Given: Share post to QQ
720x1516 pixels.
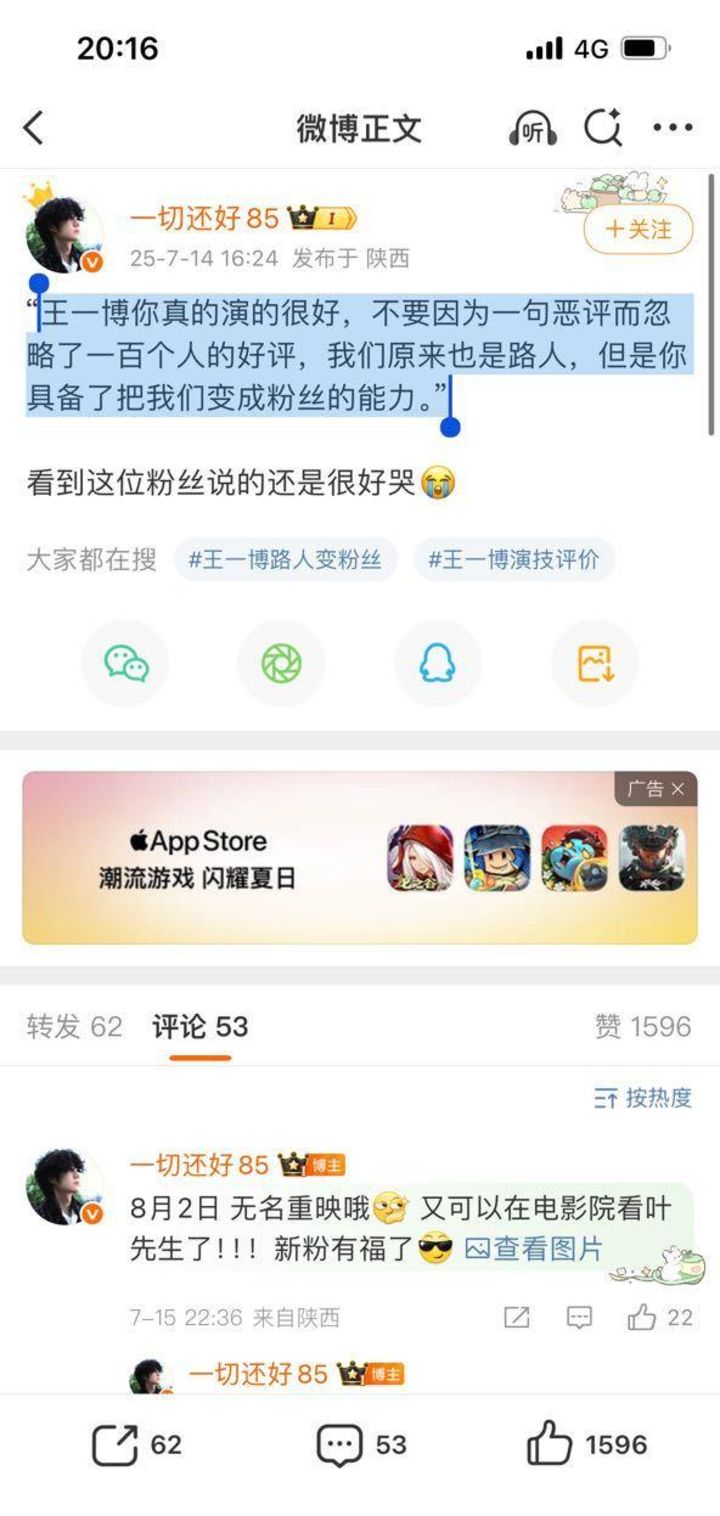Looking at the screenshot, I should click(x=438, y=663).
